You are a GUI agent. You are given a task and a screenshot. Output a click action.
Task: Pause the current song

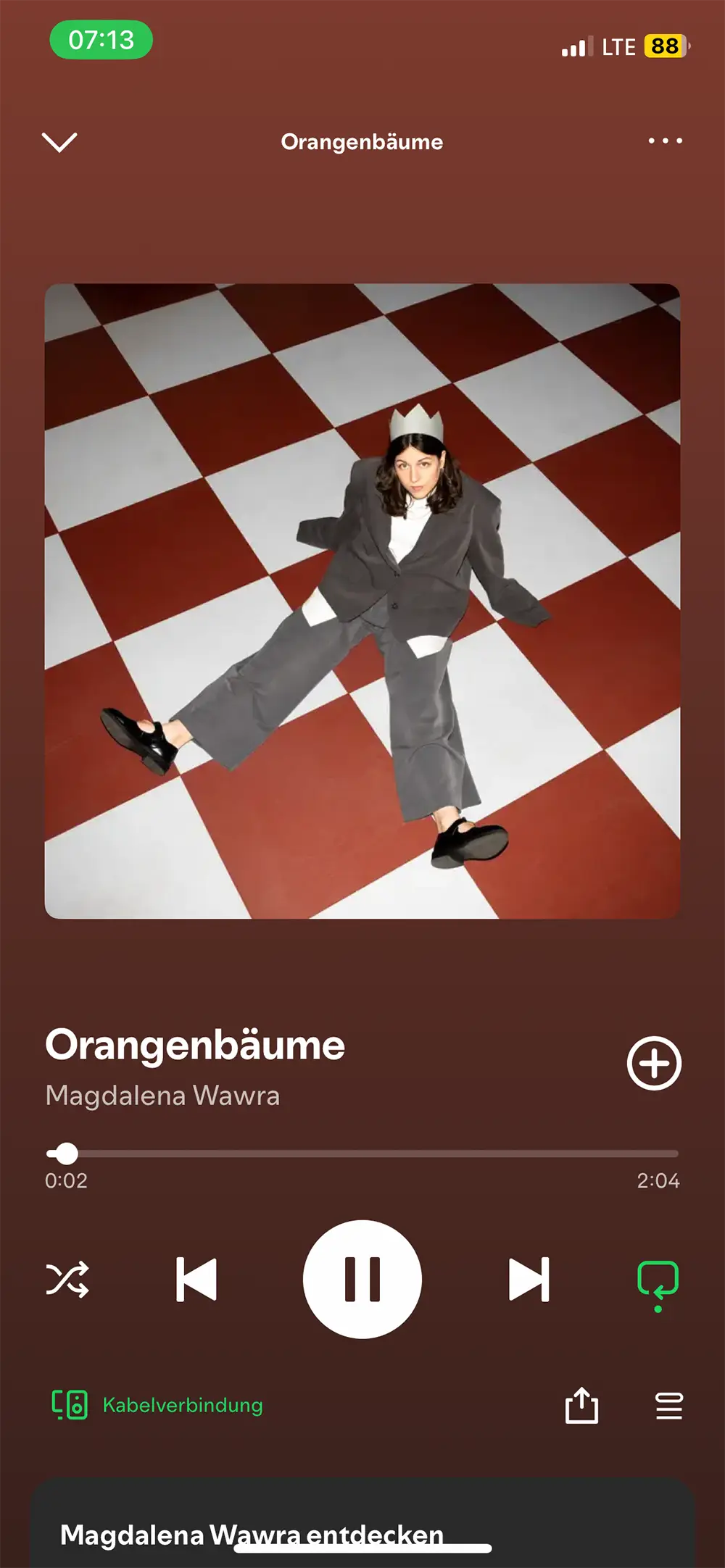362,1279
